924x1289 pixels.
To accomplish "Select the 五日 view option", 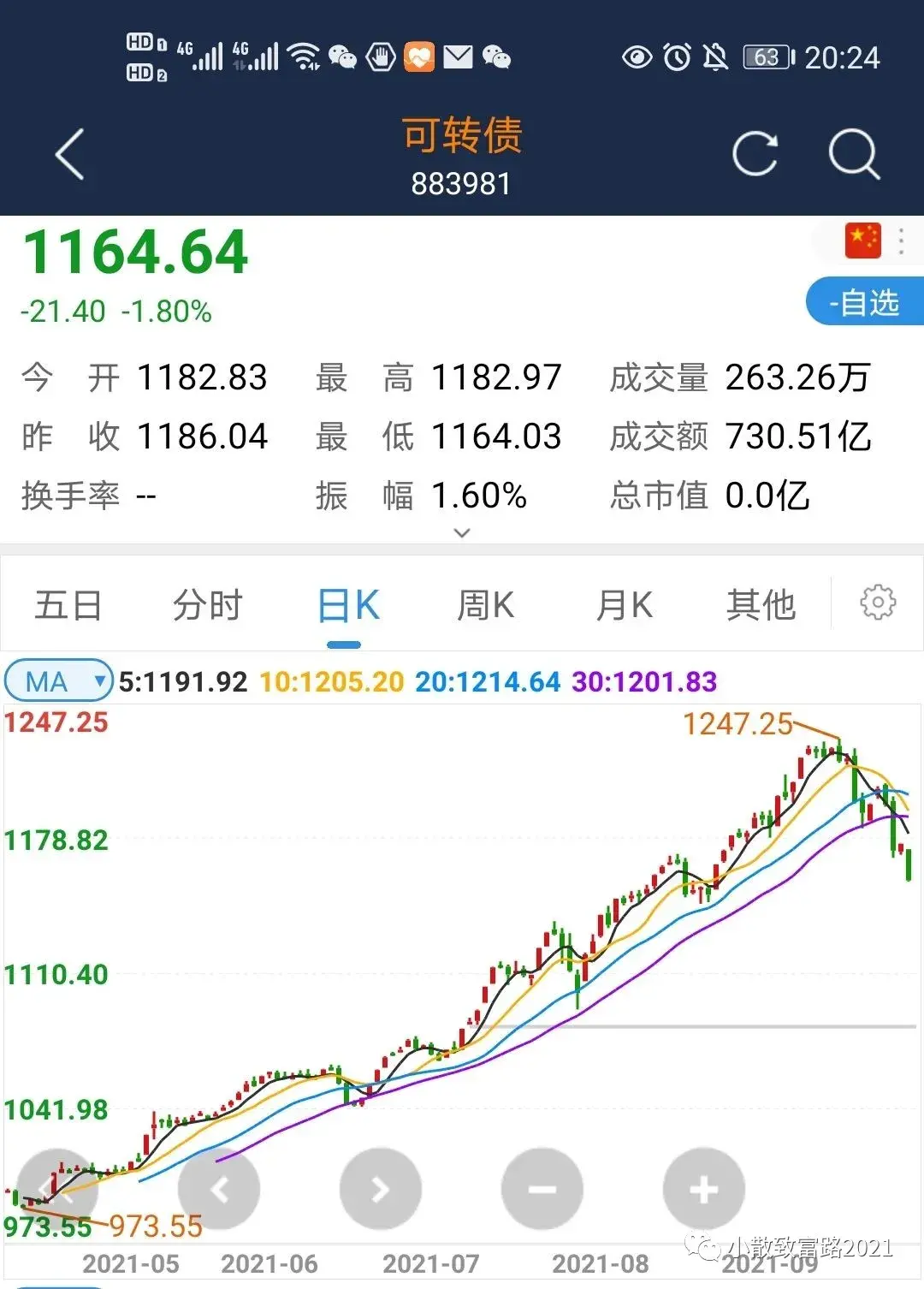I will (68, 603).
